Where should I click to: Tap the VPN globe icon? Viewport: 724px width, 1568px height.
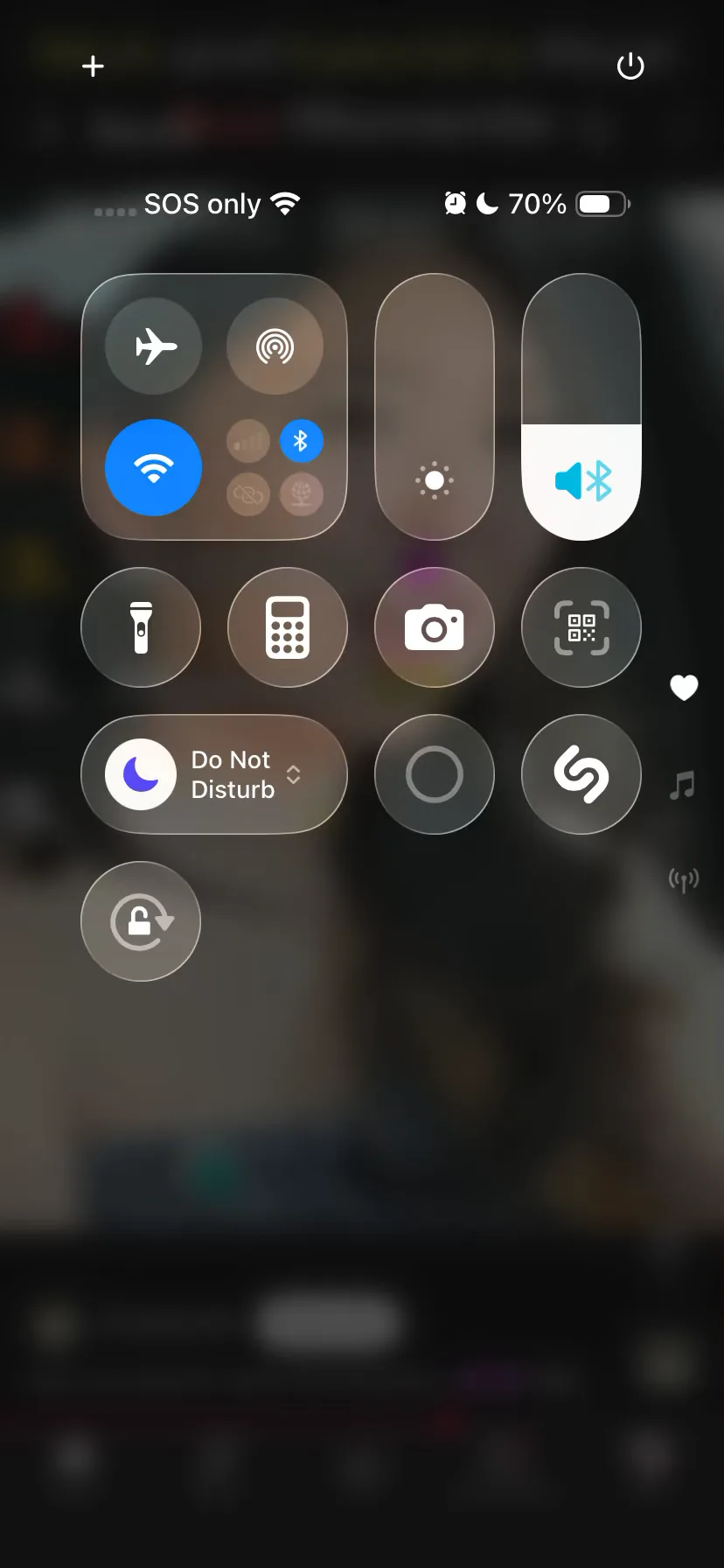pos(301,495)
